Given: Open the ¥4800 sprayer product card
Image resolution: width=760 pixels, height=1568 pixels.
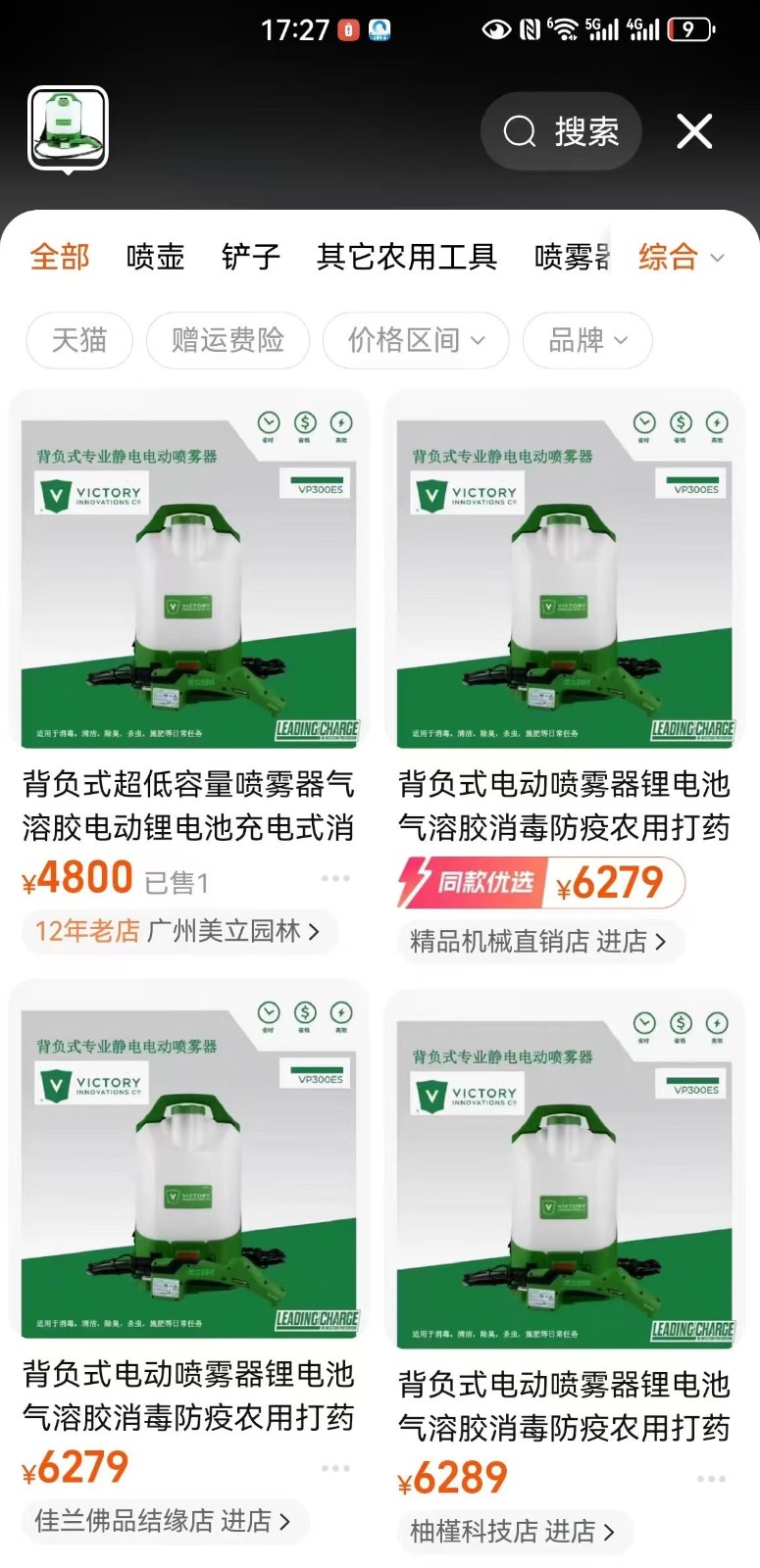Looking at the screenshot, I should [x=189, y=569].
